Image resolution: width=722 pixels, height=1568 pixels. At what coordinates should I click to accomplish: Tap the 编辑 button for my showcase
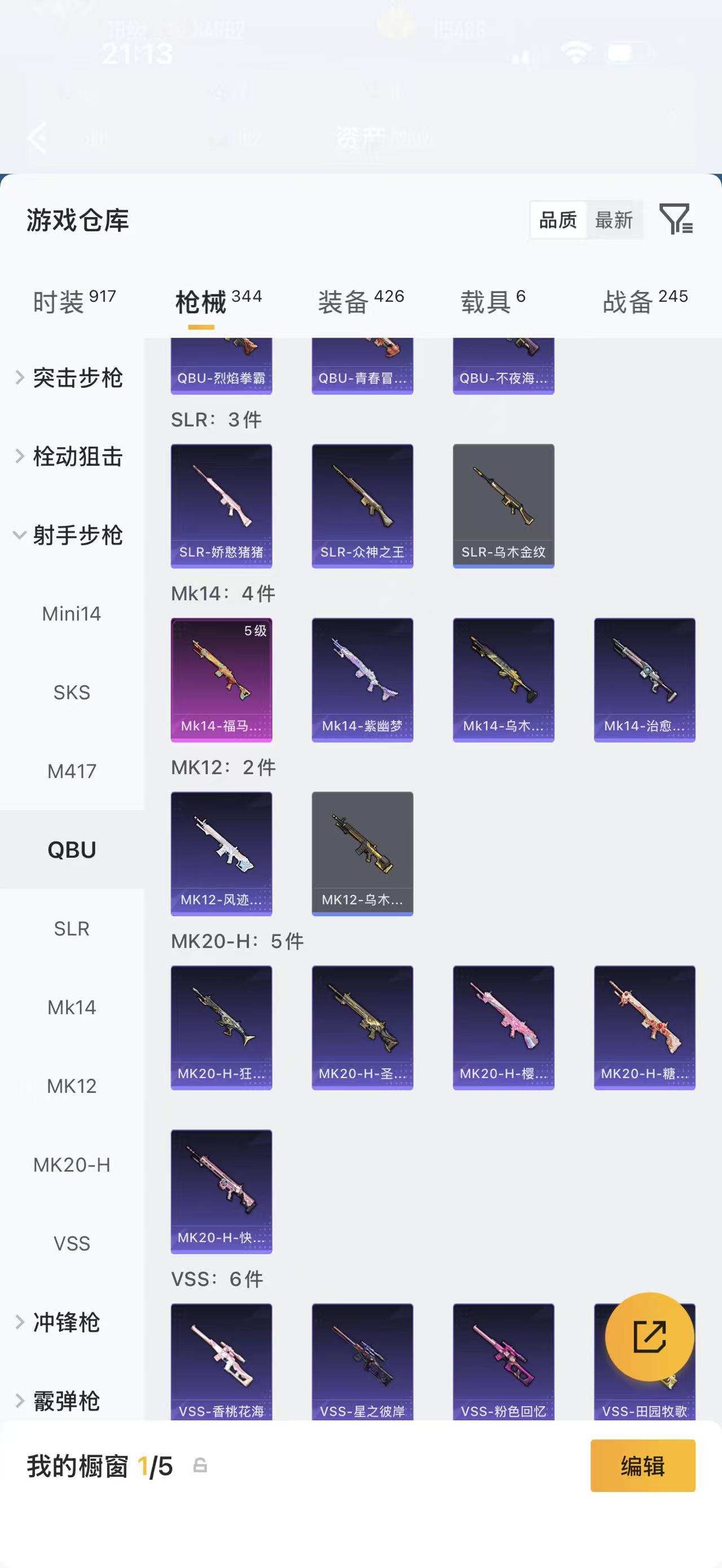643,1465
